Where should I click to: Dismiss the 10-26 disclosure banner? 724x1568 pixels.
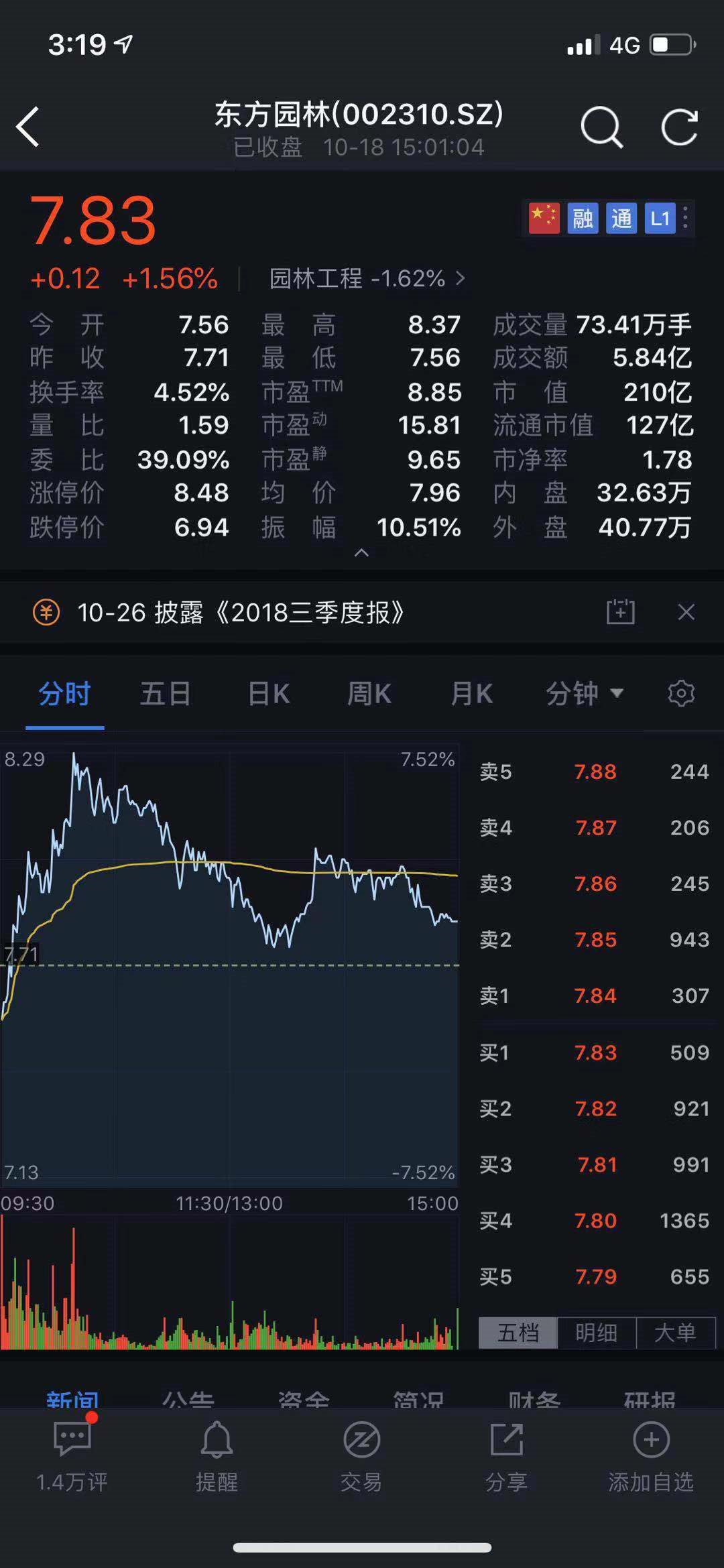686,612
